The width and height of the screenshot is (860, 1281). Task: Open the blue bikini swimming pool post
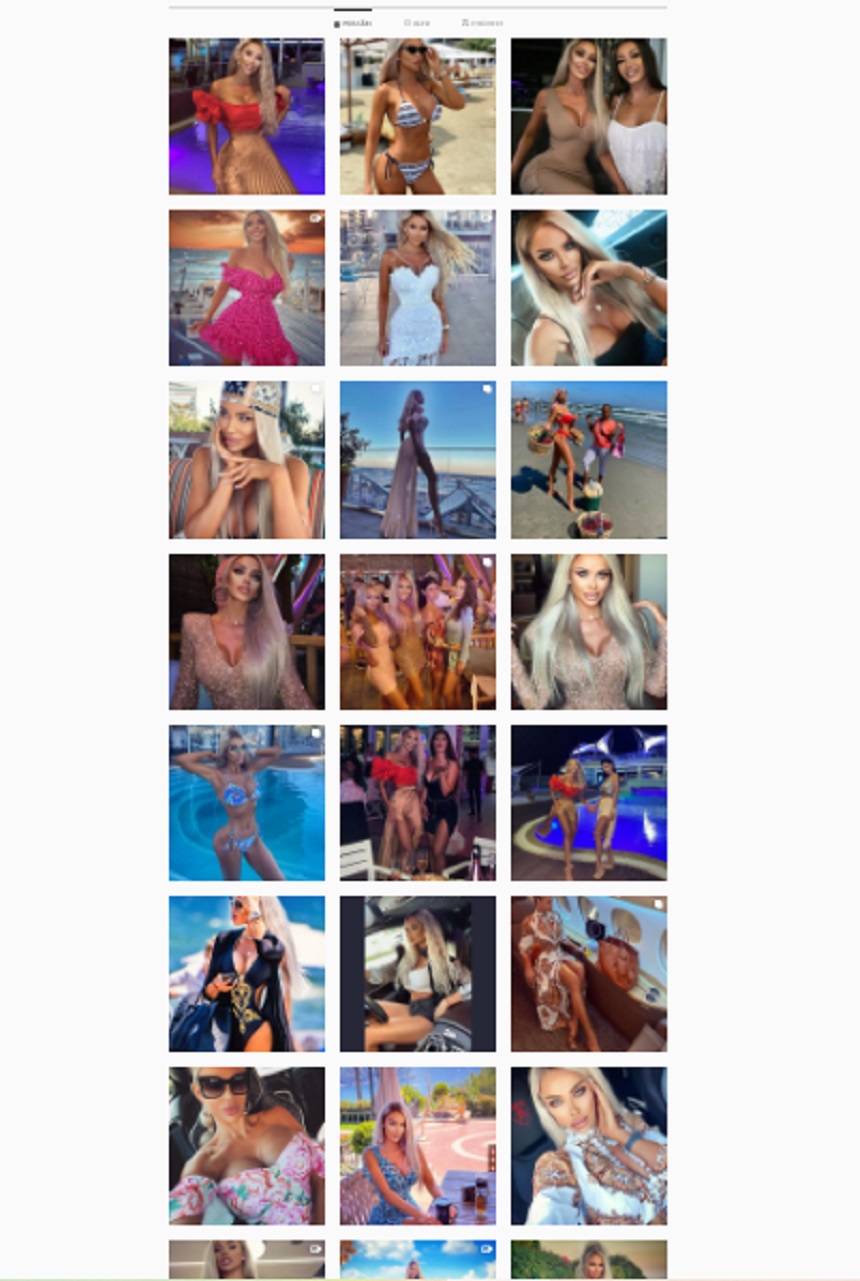point(246,803)
